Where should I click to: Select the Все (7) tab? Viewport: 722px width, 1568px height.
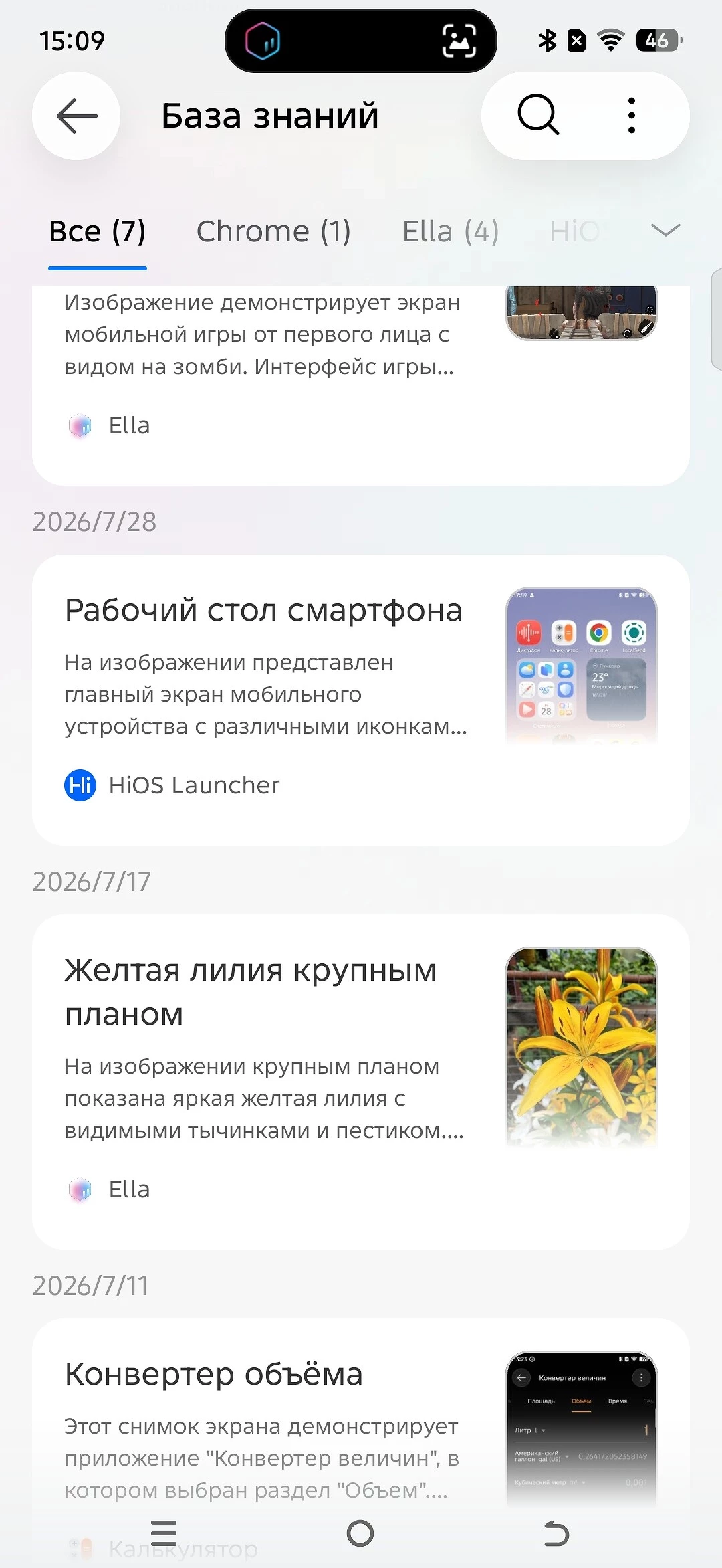(x=98, y=231)
